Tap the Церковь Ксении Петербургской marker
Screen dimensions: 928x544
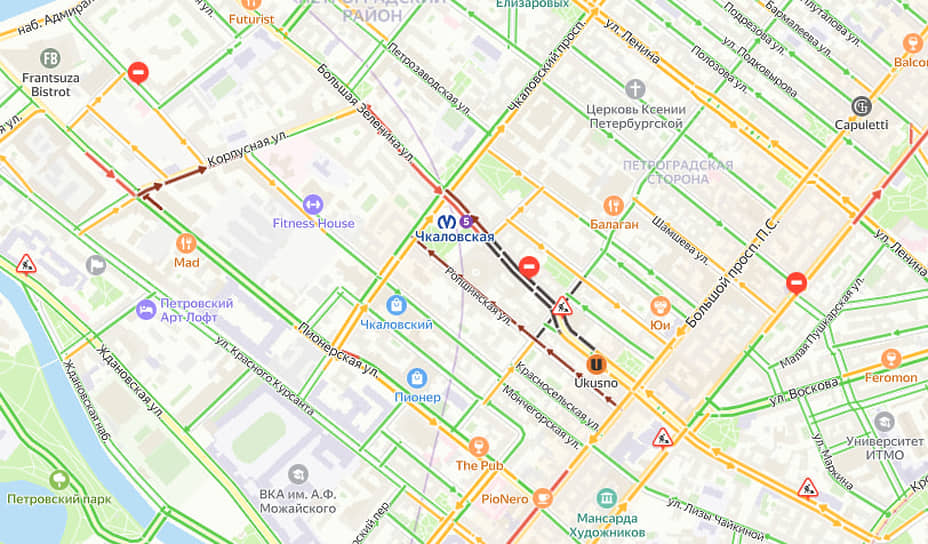(x=635, y=88)
